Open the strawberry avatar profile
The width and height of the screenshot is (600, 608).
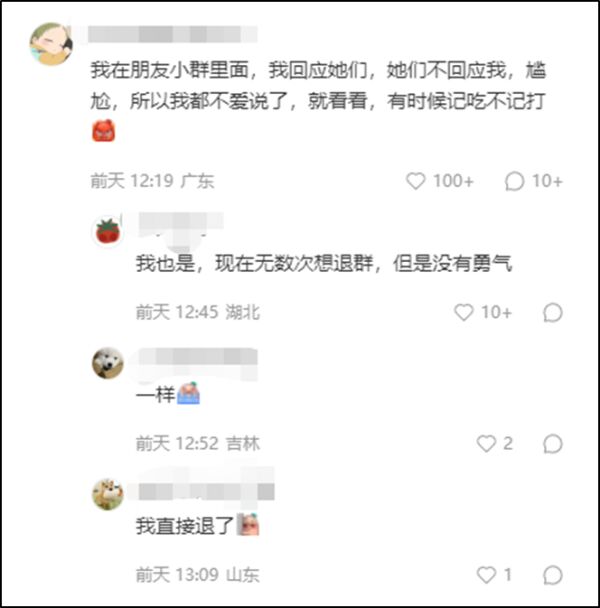click(107, 231)
